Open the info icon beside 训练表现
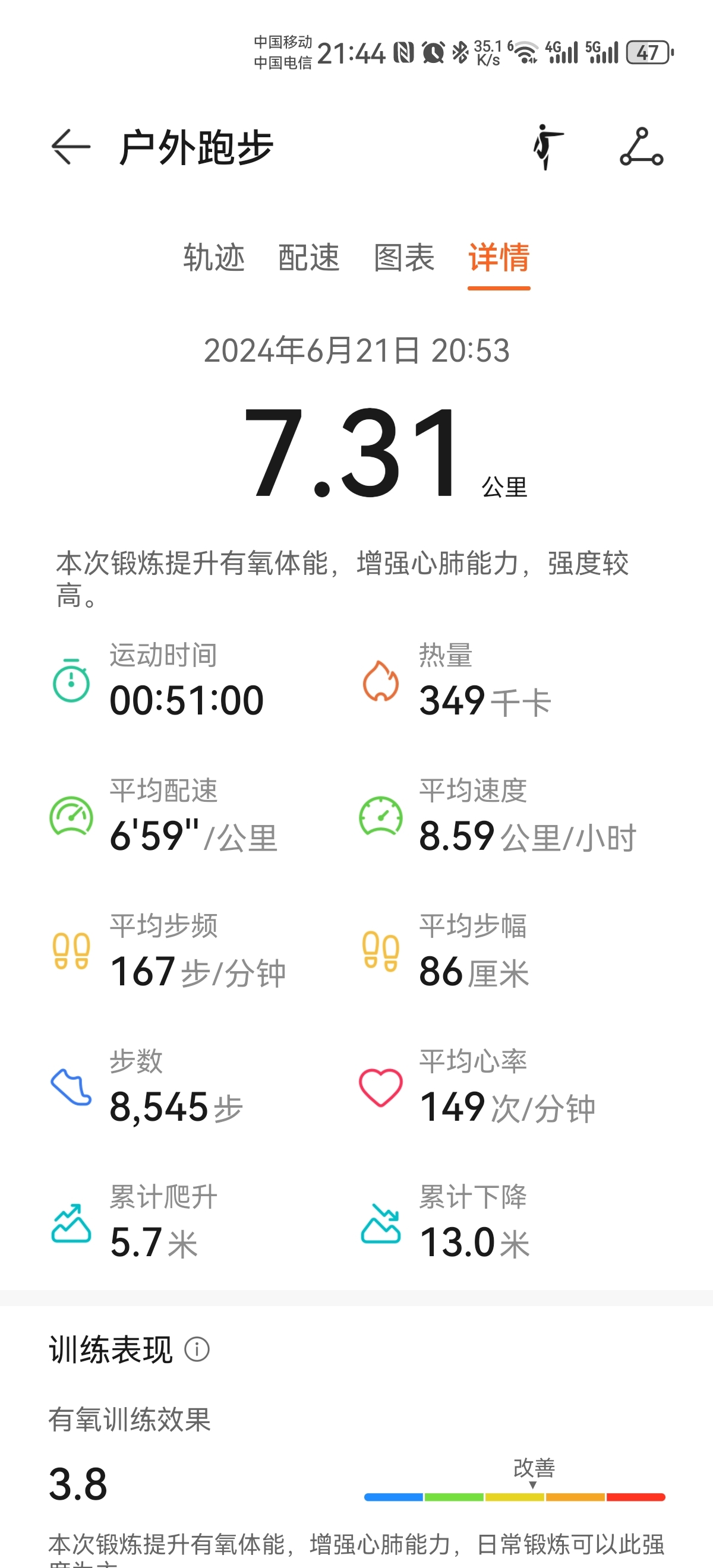Screen dimensions: 713x1568 click(197, 1349)
